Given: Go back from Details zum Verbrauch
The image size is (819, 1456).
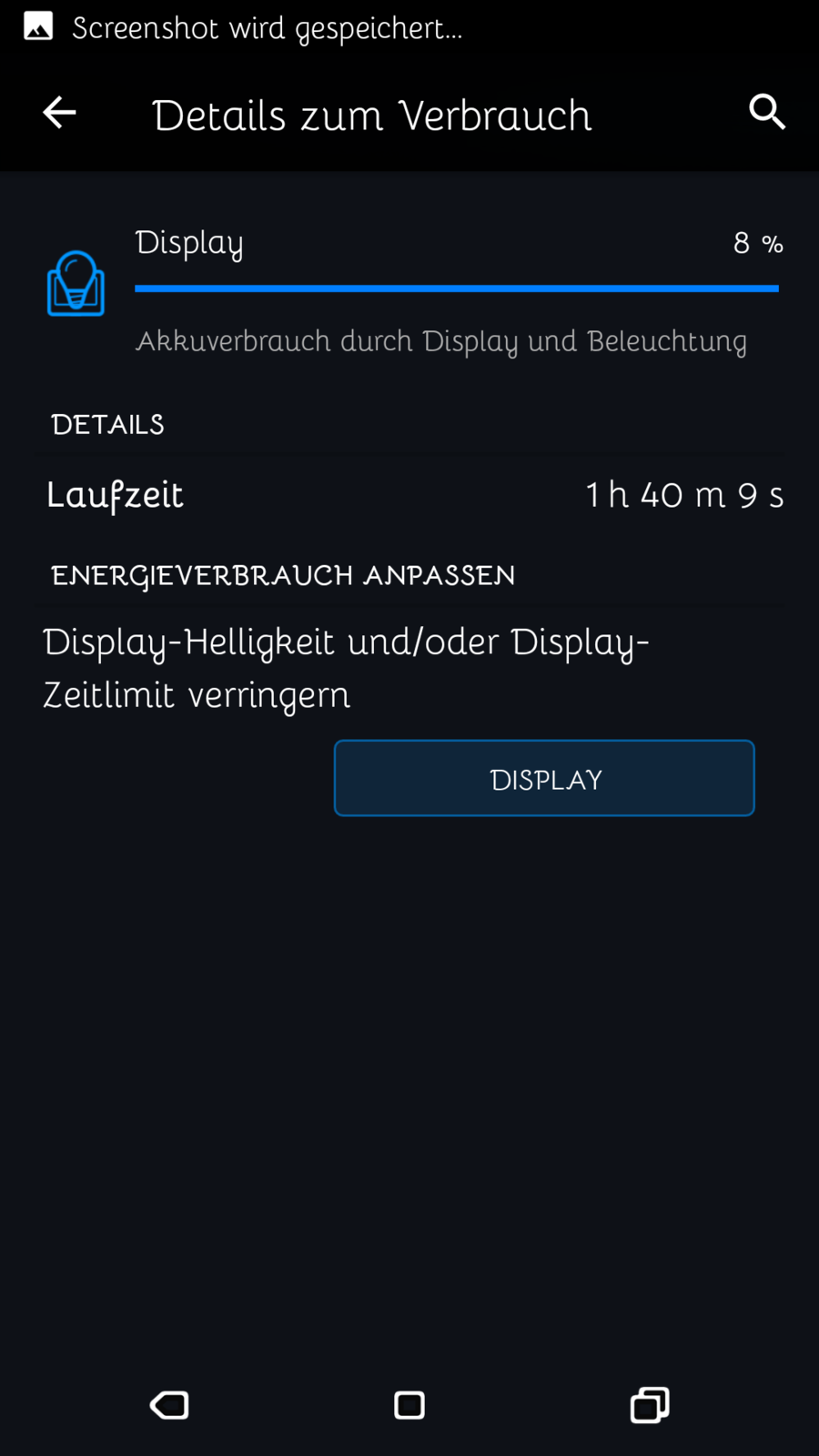Looking at the screenshot, I should point(59,113).
